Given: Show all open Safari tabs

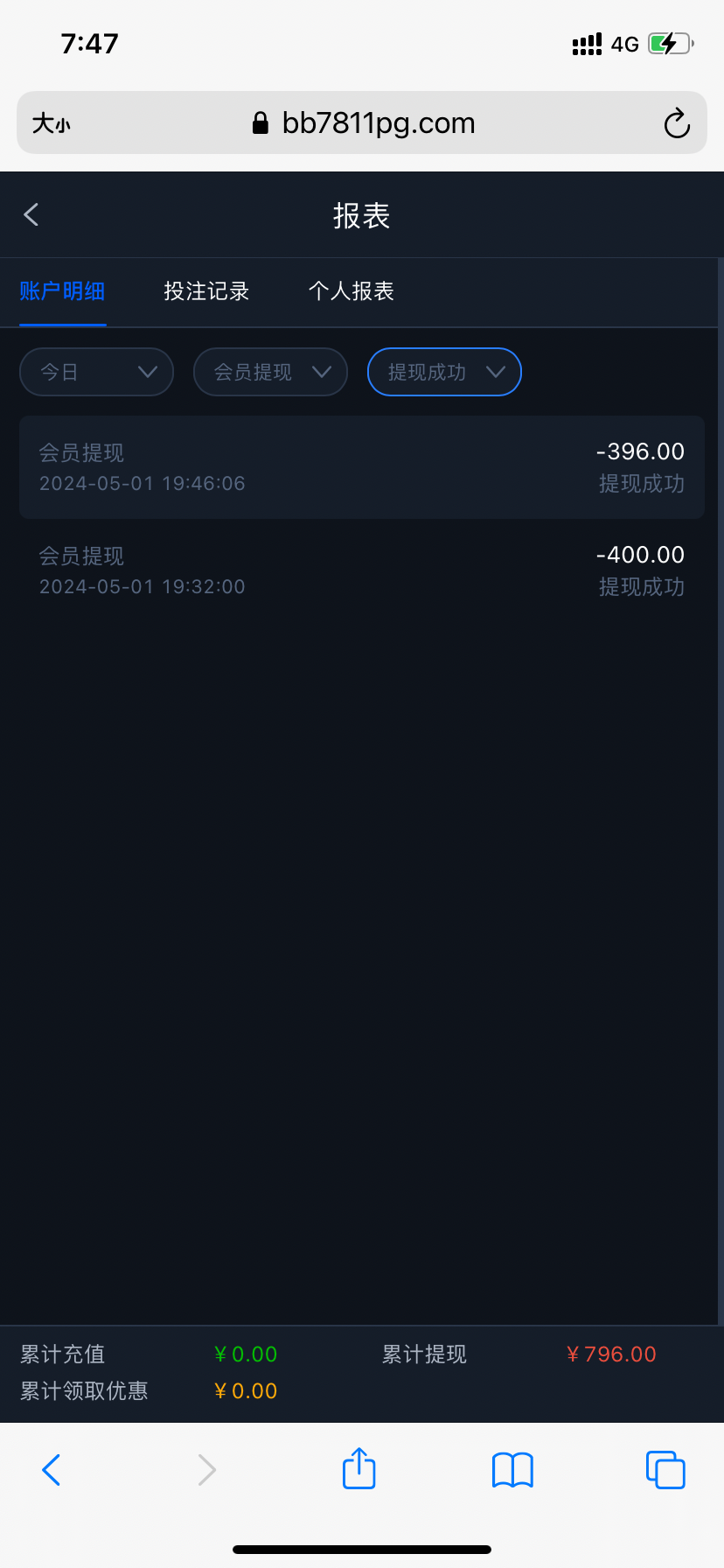Looking at the screenshot, I should (665, 1470).
